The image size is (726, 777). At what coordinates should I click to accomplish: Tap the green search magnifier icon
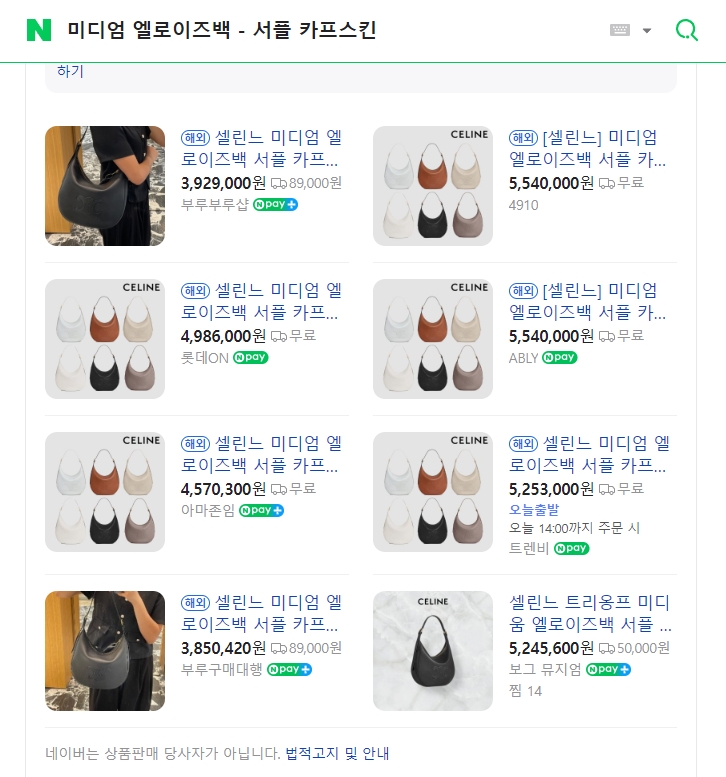(687, 30)
